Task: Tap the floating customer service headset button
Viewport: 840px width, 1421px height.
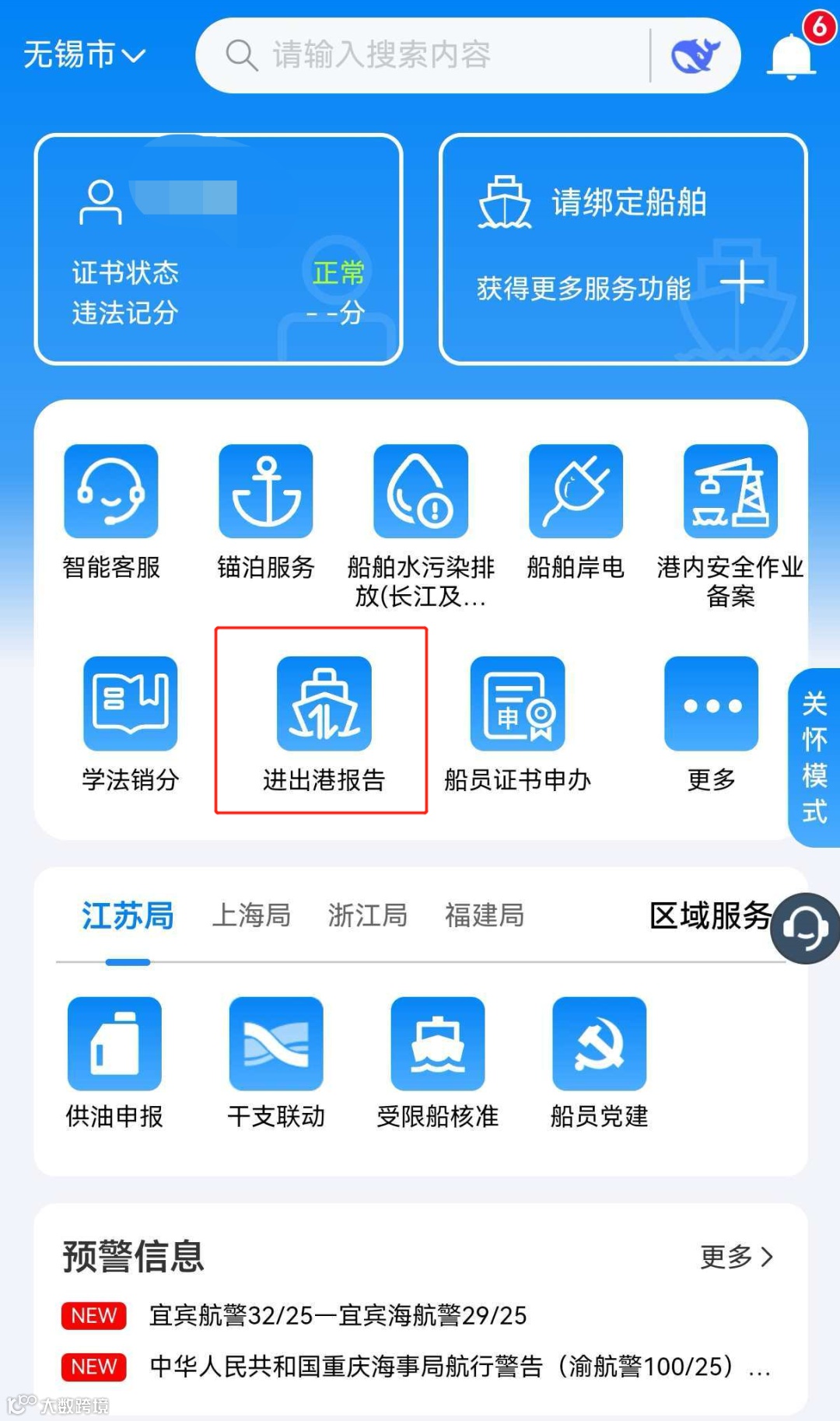Action: (x=804, y=929)
